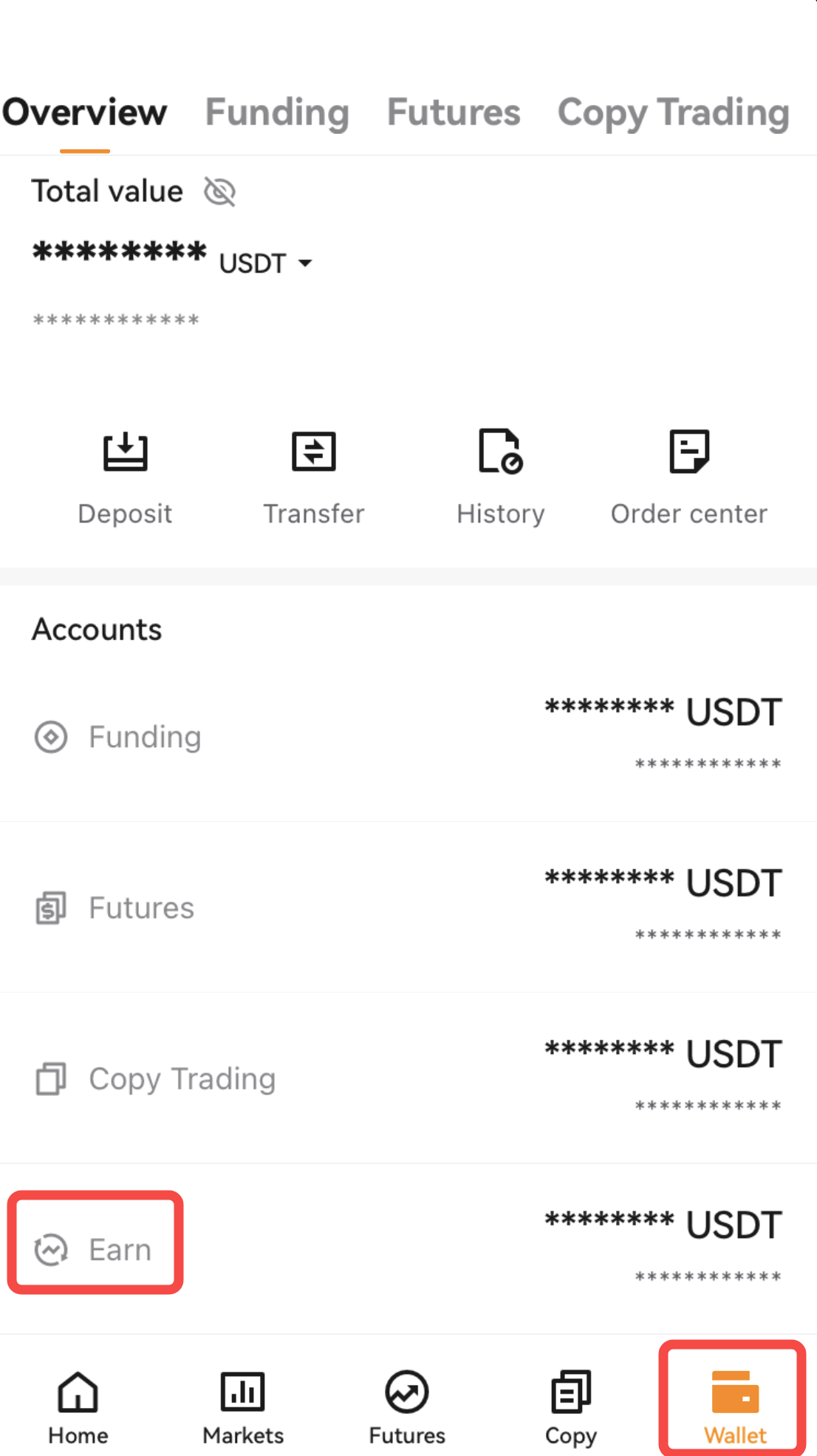
Task: Open the USDT currency dropdown
Action: [x=266, y=263]
